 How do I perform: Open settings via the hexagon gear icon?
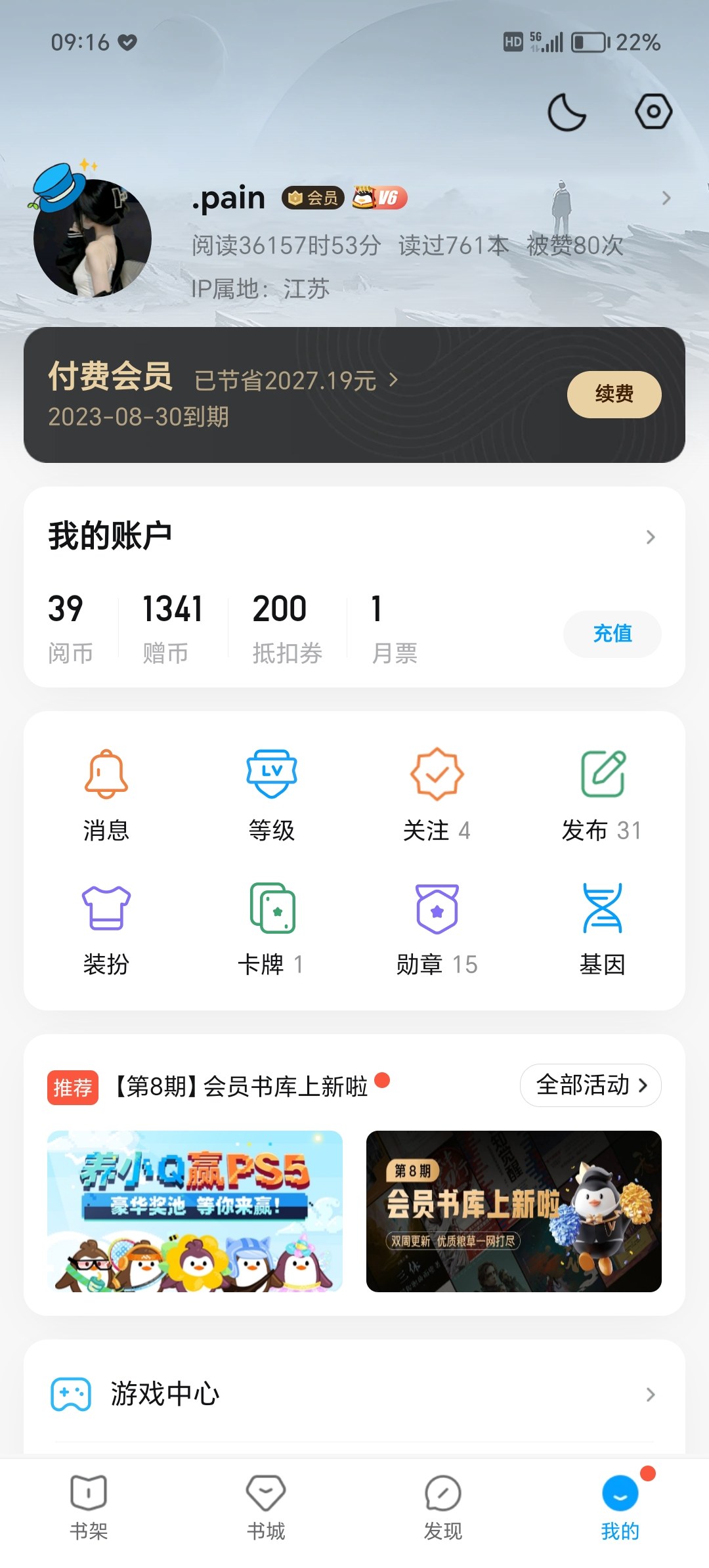(x=653, y=112)
